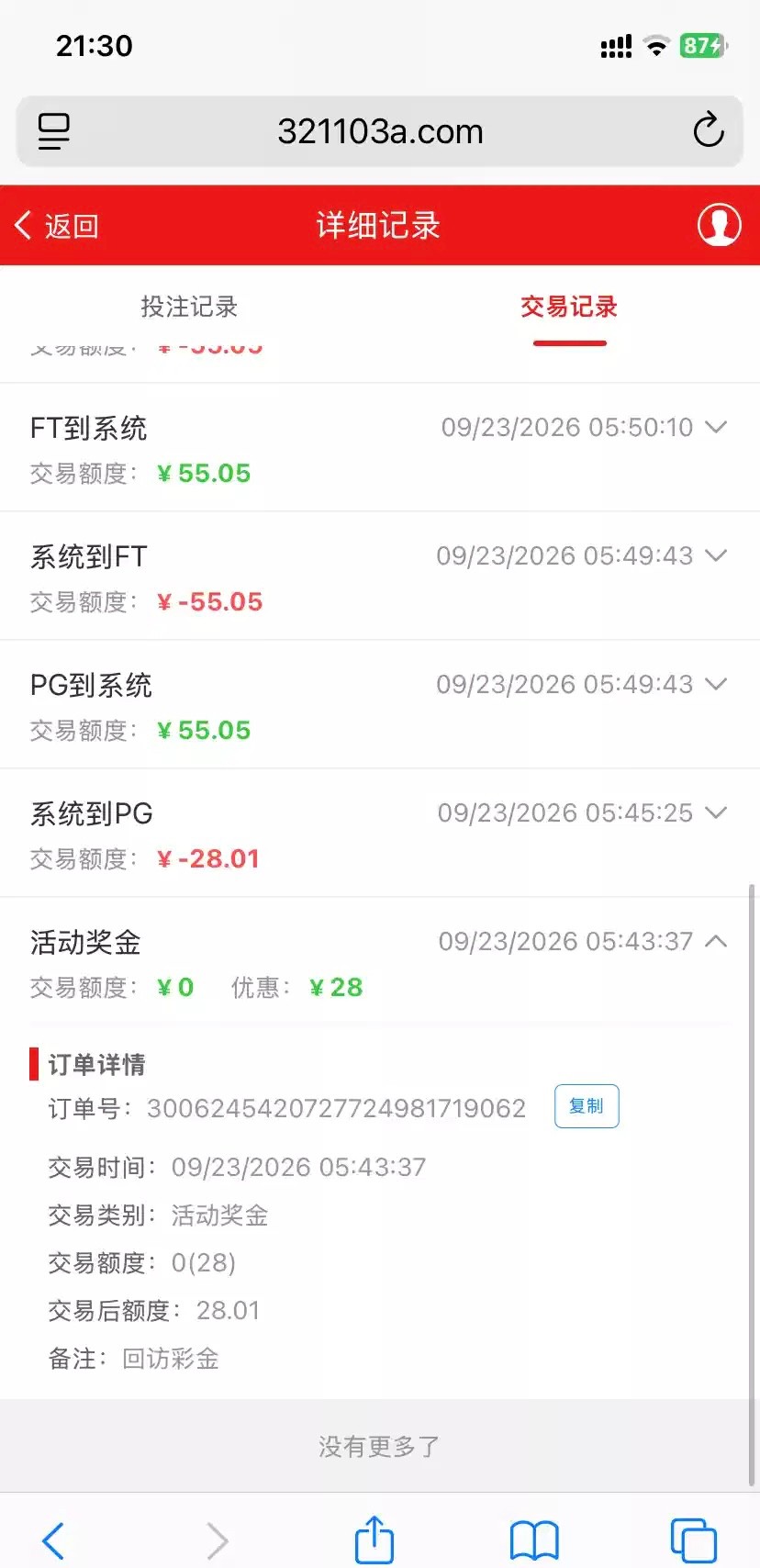Select the 交易记录 tab
Screen dimensions: 760x1568
click(x=569, y=307)
